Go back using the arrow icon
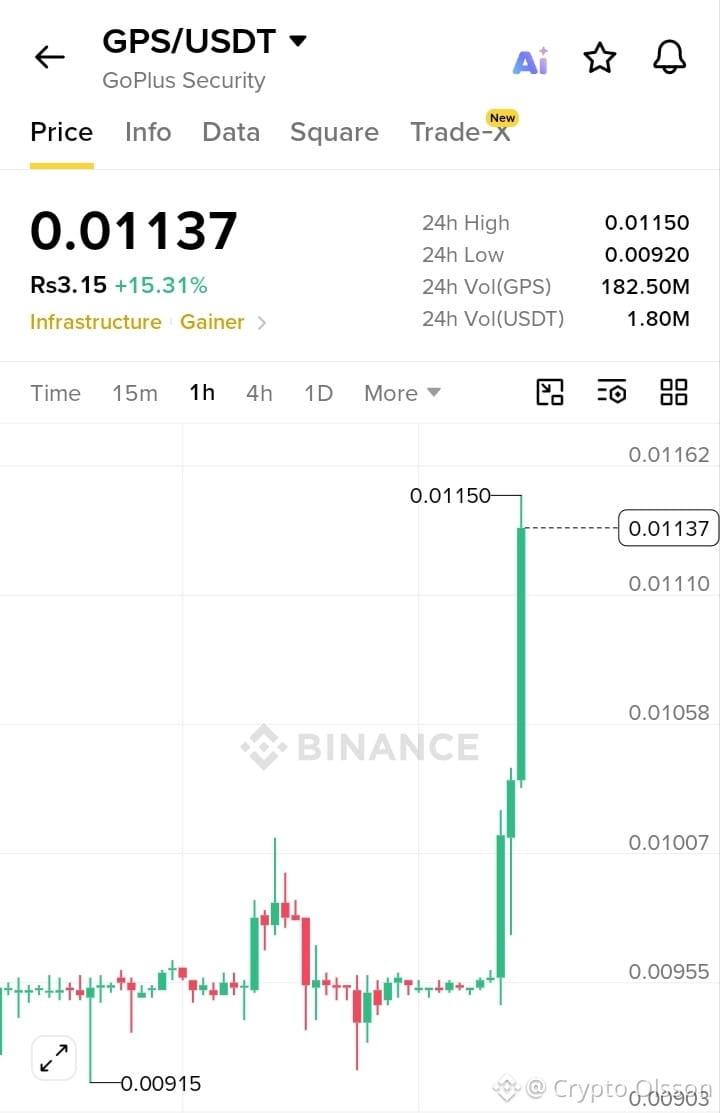Image resolution: width=720 pixels, height=1113 pixels. (x=50, y=57)
